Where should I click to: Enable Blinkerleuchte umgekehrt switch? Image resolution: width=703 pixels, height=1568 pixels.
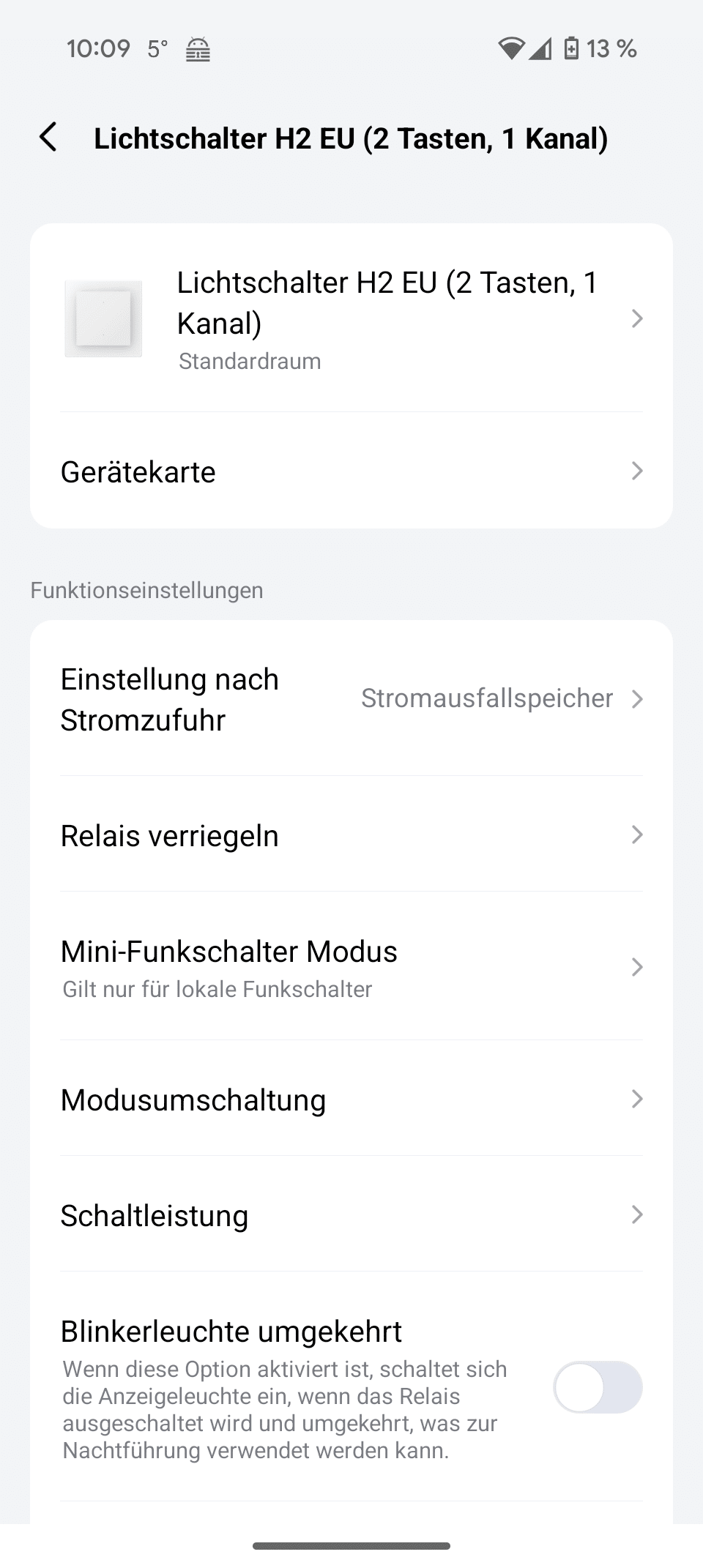coord(598,1387)
